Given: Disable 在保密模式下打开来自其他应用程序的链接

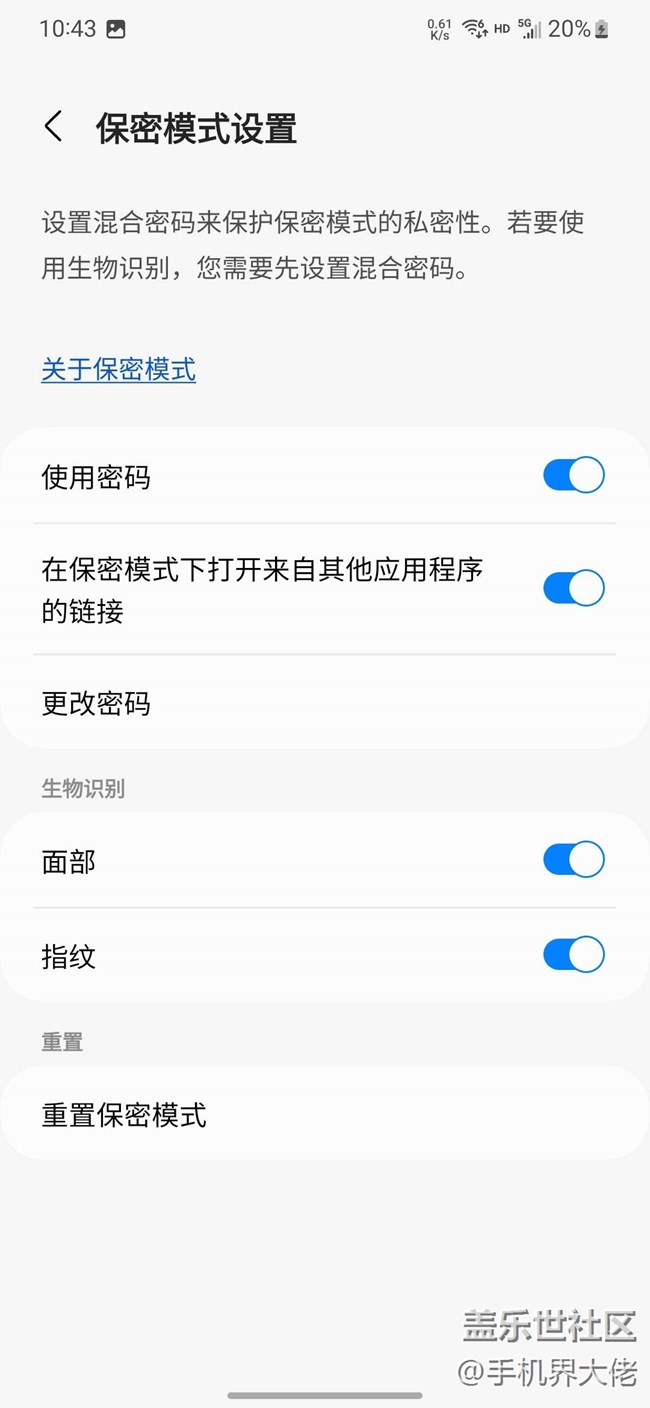Looking at the screenshot, I should click(573, 588).
